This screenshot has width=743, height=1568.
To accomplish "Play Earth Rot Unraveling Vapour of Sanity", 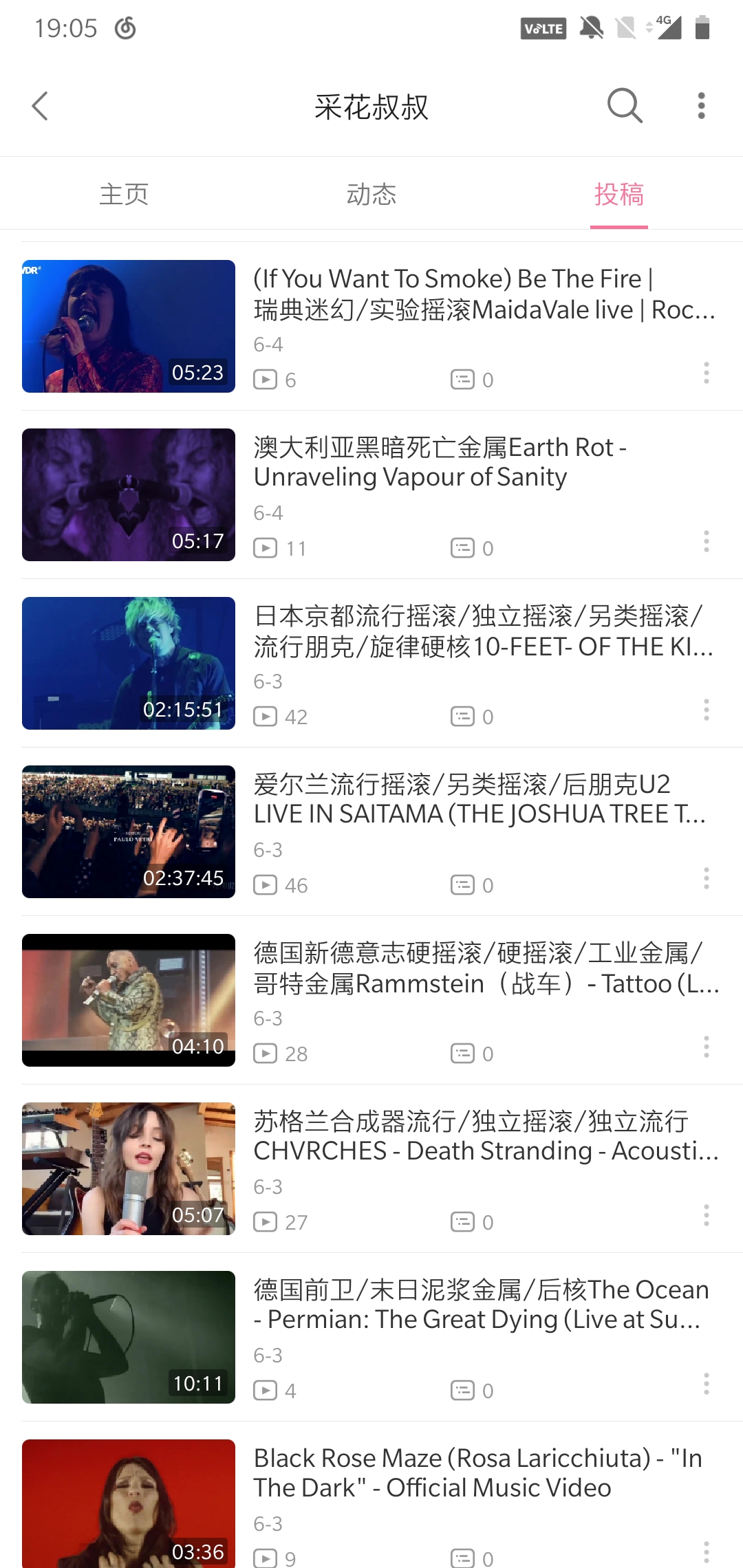I will [x=371, y=494].
